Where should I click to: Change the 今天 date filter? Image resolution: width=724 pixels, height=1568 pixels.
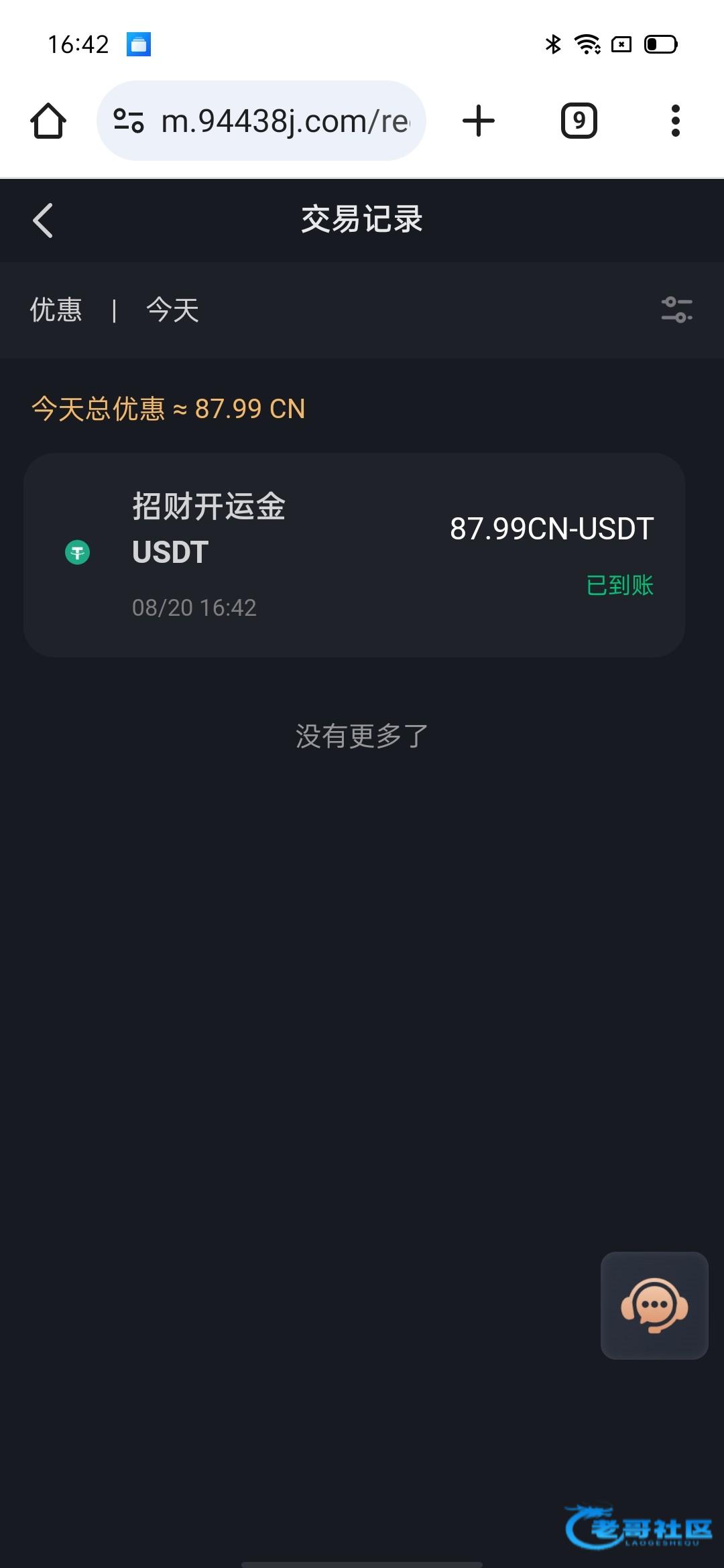click(x=173, y=310)
